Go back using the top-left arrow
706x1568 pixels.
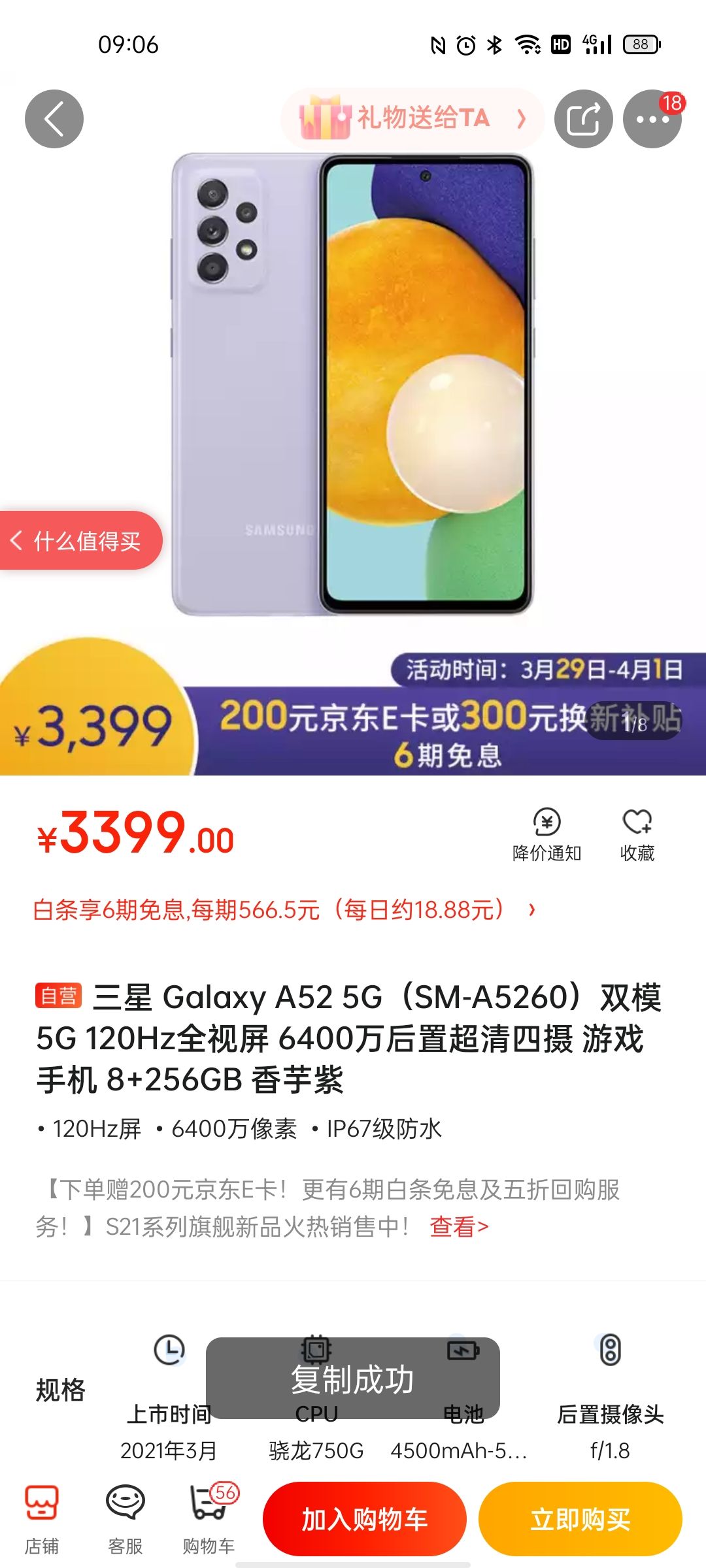tap(54, 119)
